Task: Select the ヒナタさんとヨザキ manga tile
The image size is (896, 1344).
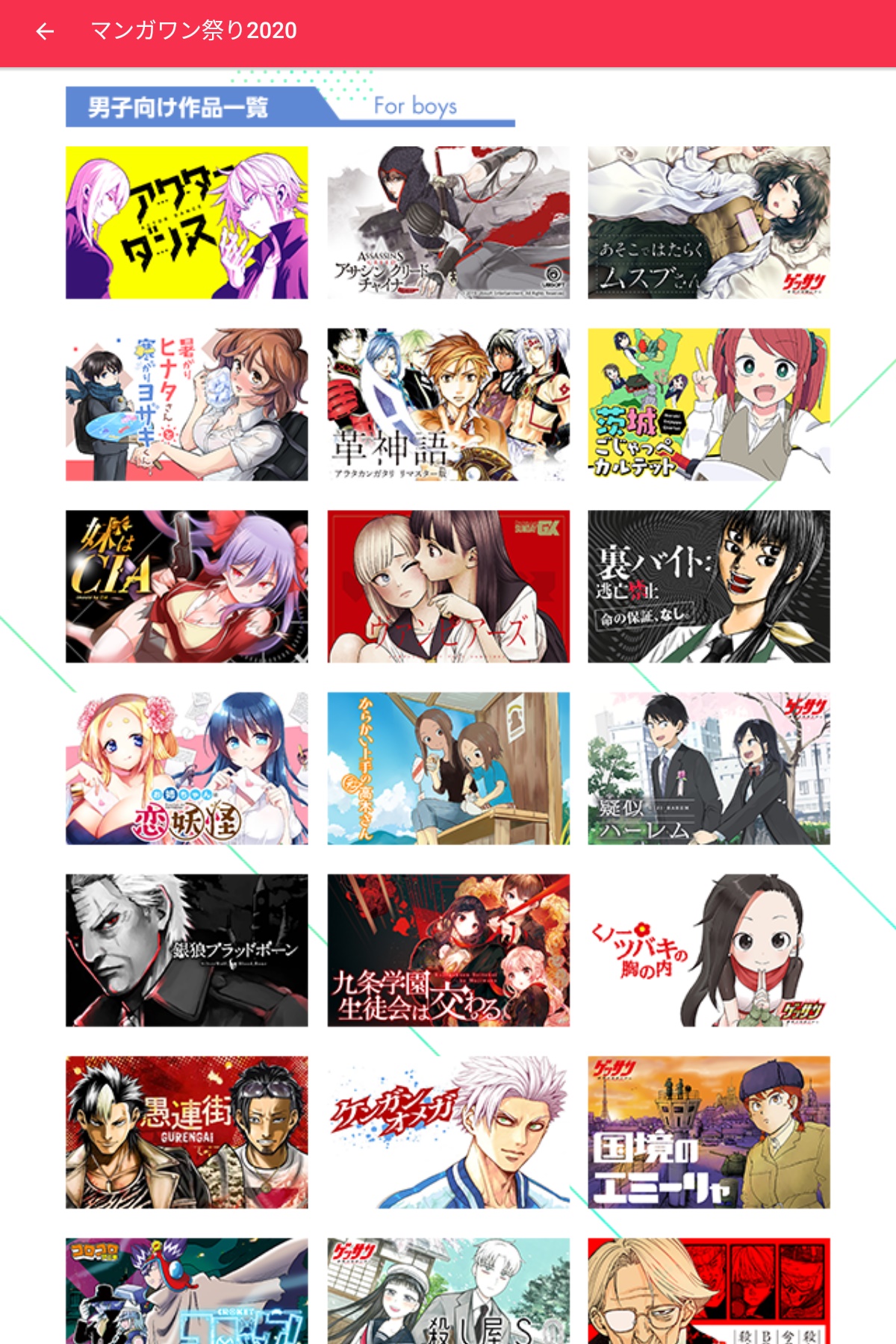Action: [x=187, y=405]
